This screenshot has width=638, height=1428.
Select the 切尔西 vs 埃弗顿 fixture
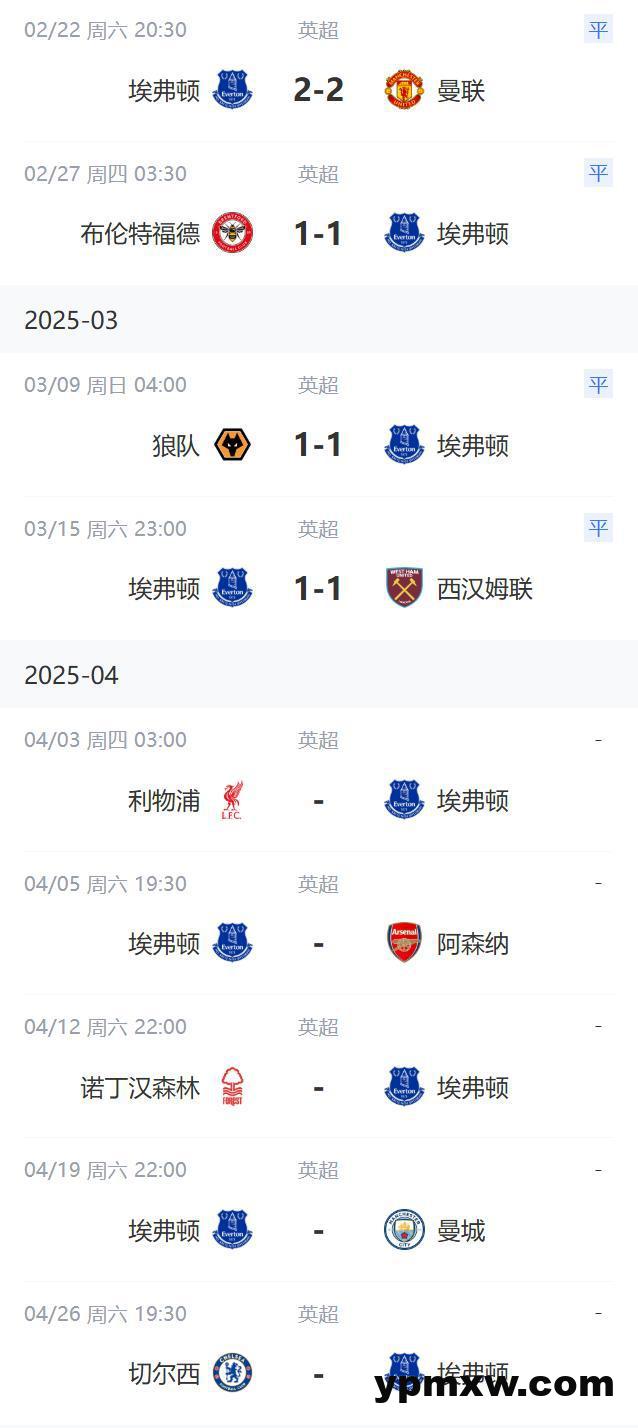click(318, 1373)
